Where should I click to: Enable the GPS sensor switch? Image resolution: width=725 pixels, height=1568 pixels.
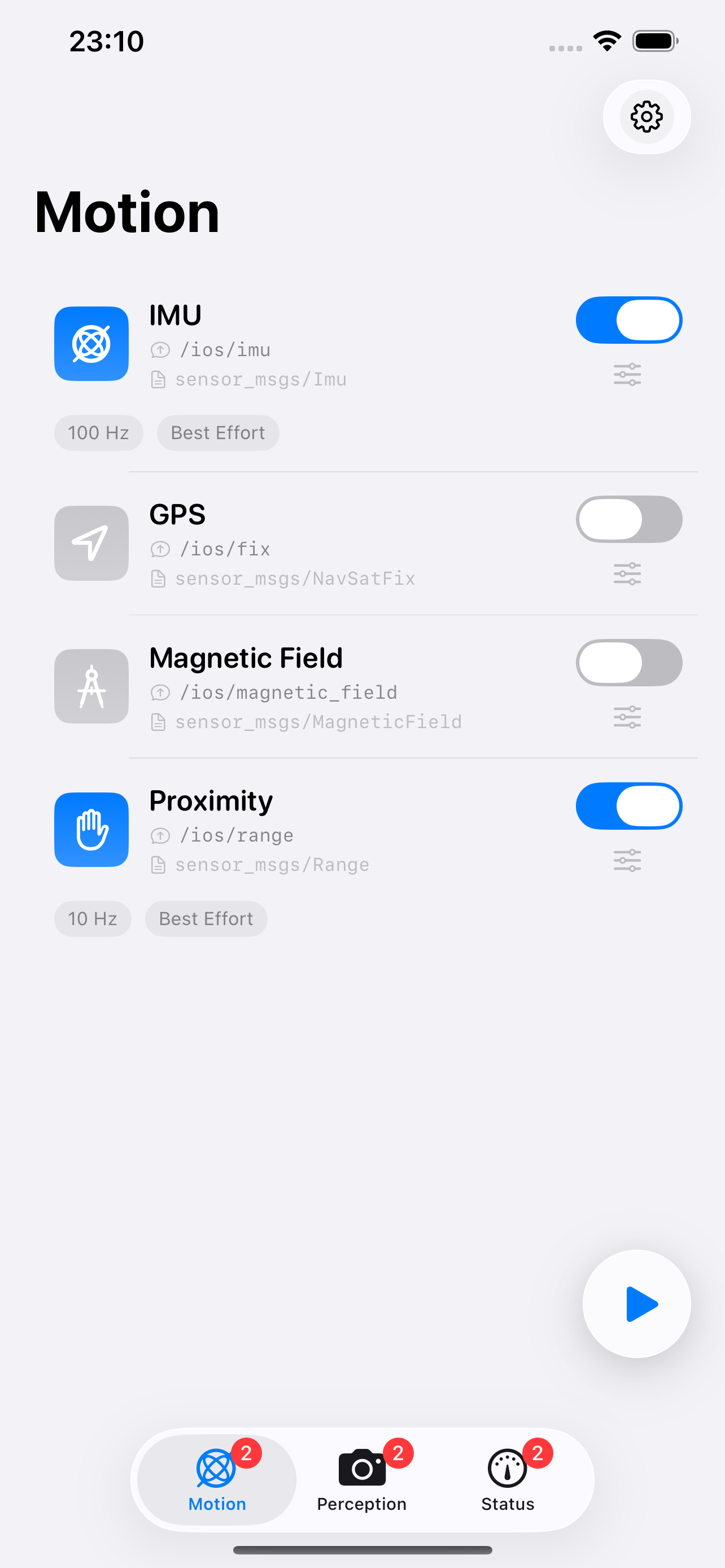pyautogui.click(x=628, y=519)
